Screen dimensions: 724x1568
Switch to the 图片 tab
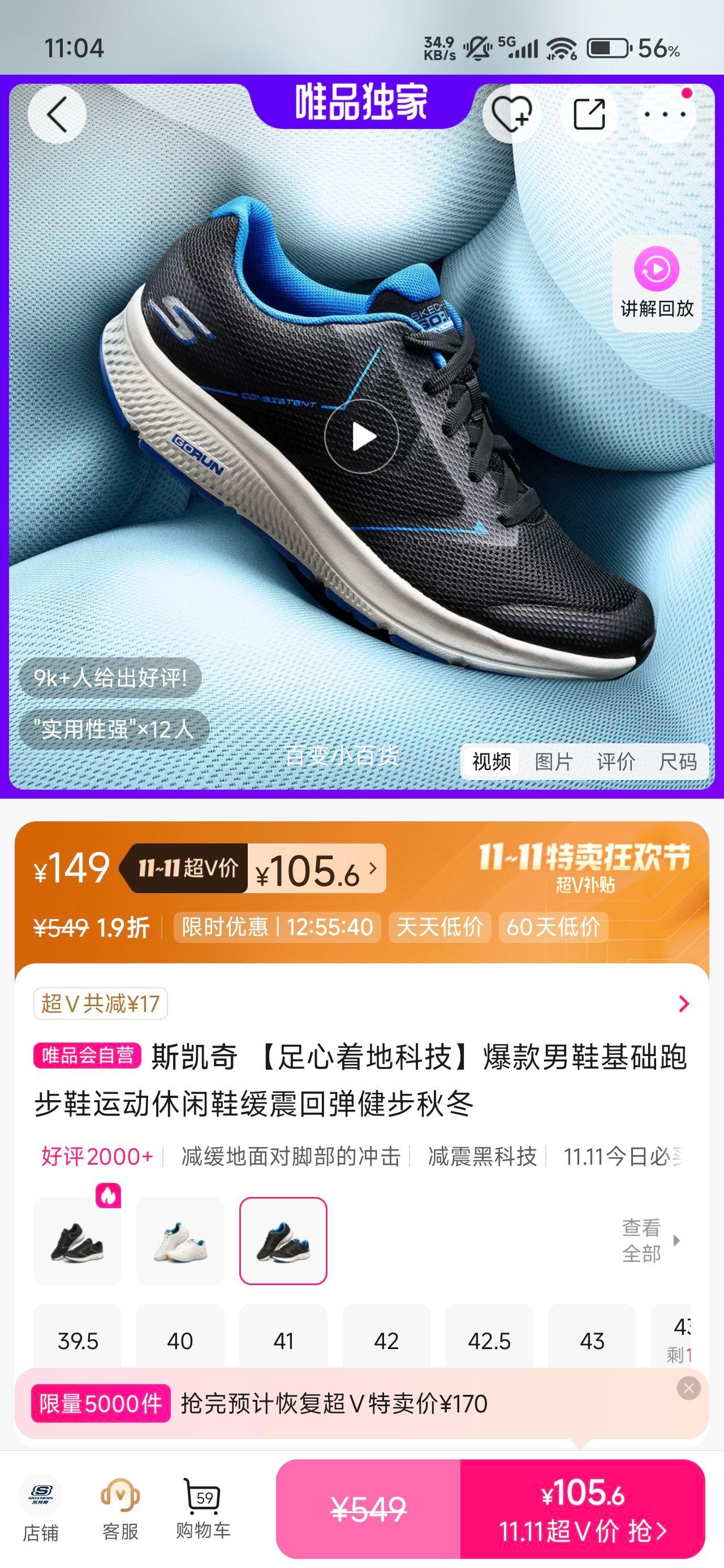(554, 761)
